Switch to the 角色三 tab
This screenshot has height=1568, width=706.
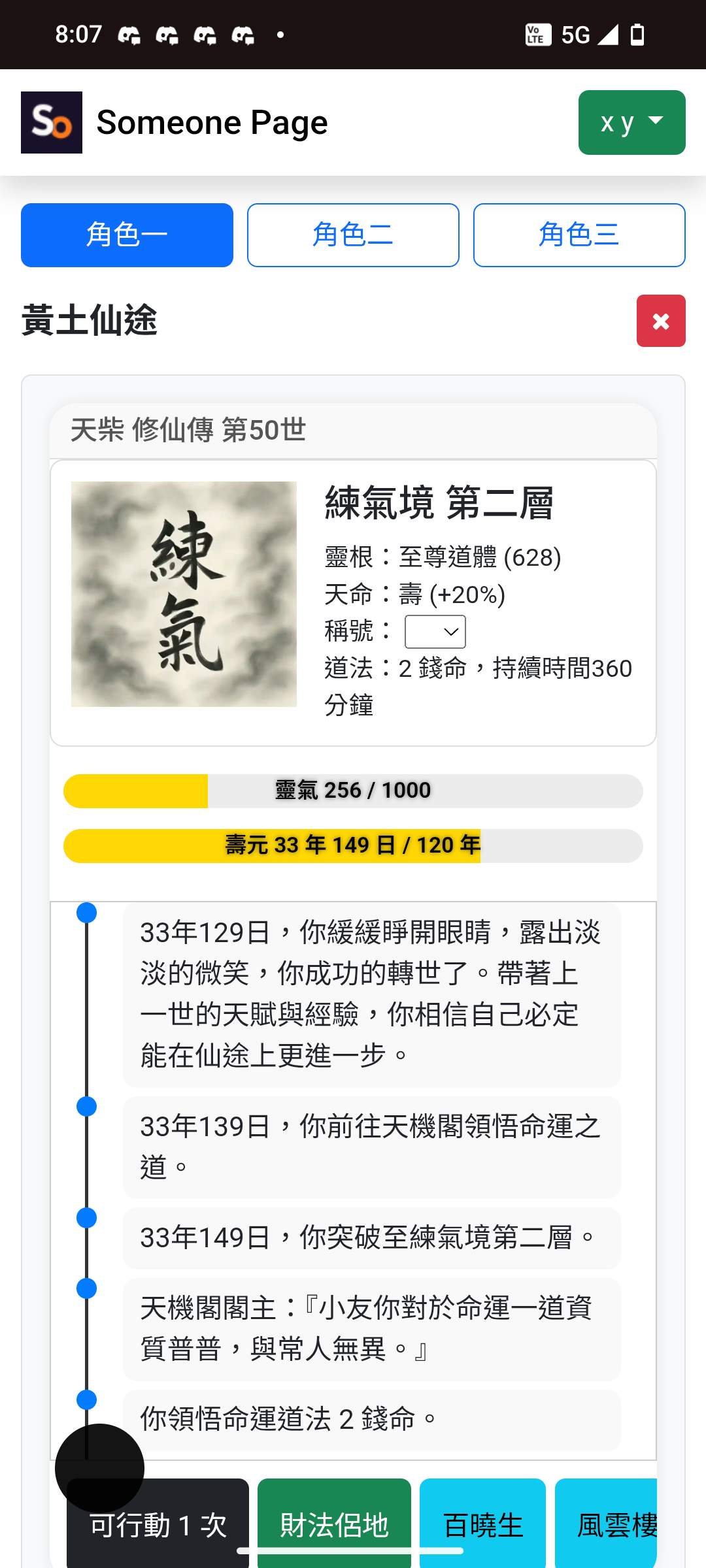coord(579,235)
